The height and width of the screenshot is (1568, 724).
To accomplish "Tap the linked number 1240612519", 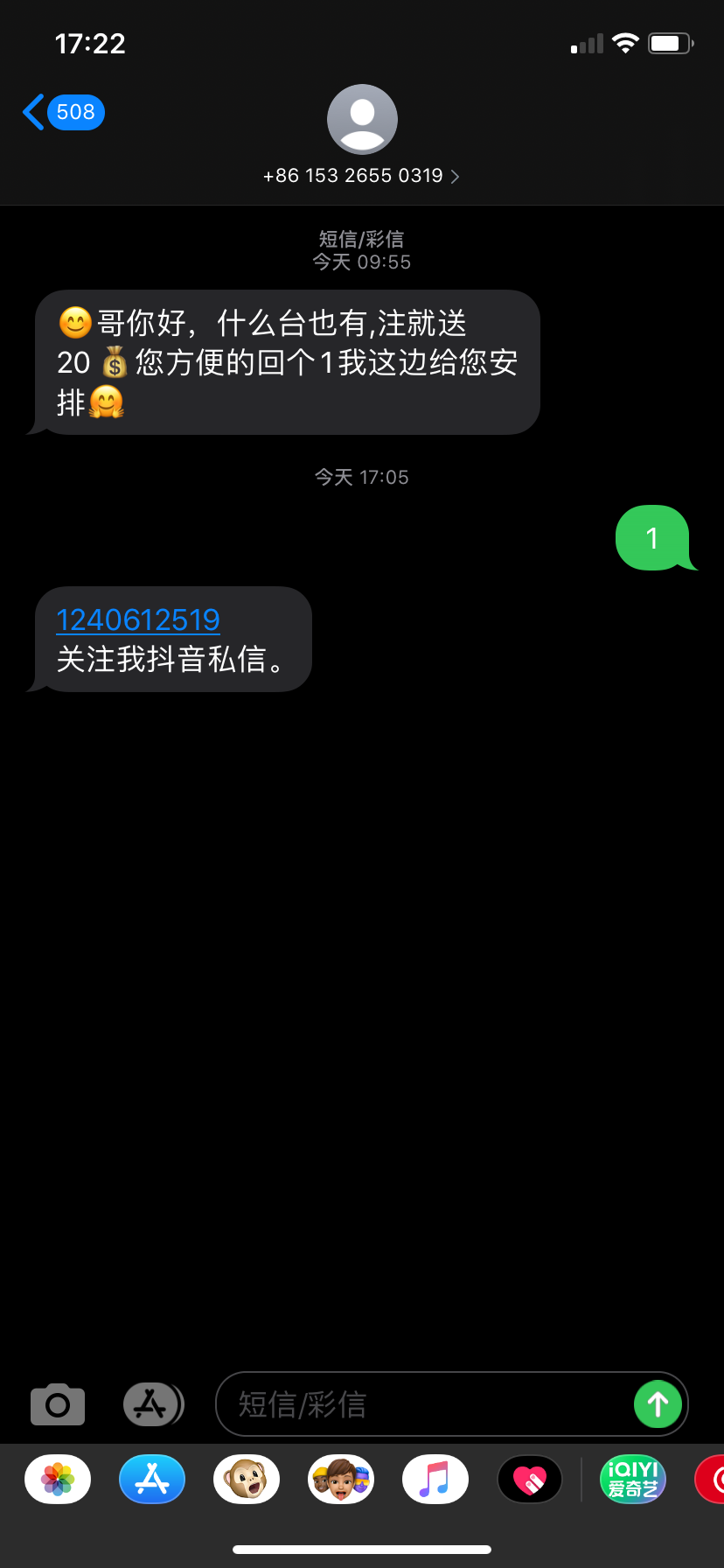I will 138,619.
